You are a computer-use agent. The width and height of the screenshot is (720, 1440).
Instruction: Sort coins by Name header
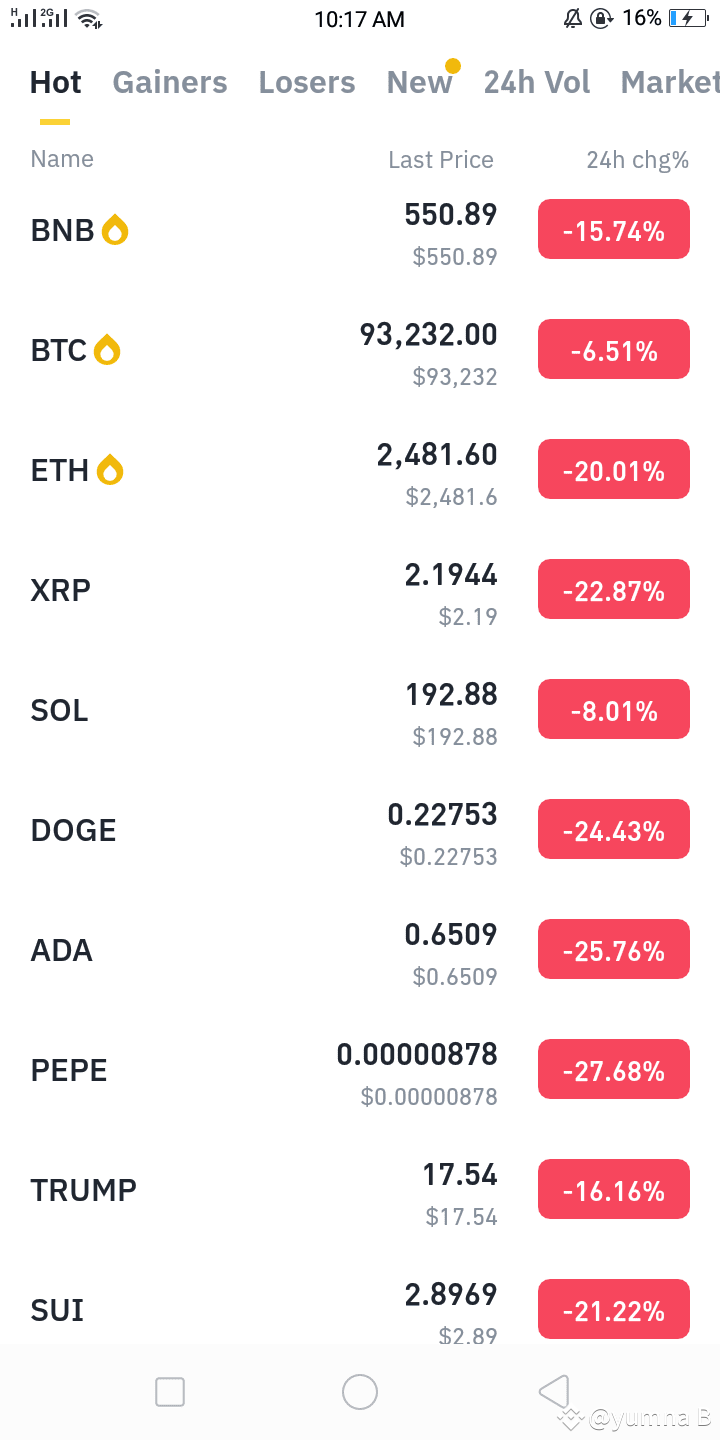(62, 159)
